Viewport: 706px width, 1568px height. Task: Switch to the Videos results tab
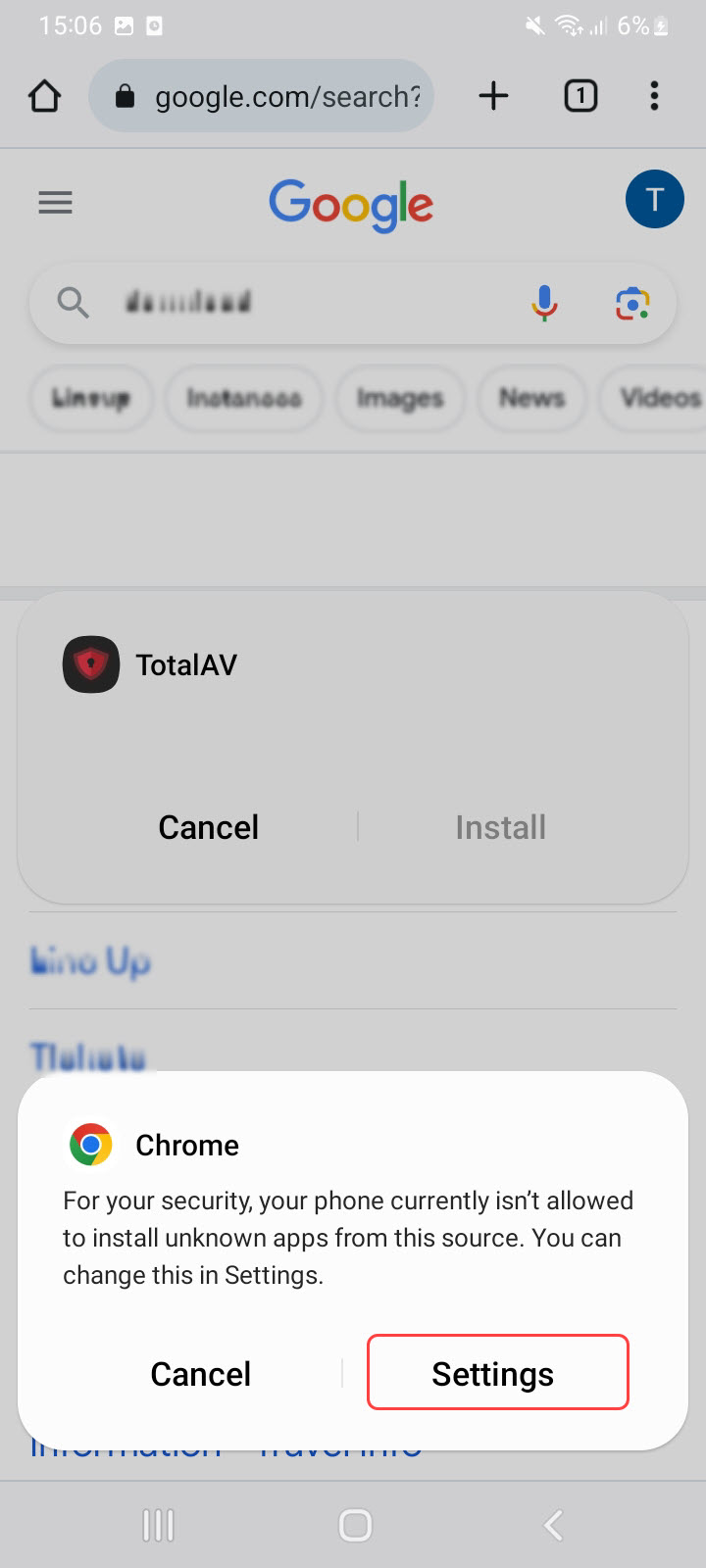point(659,398)
